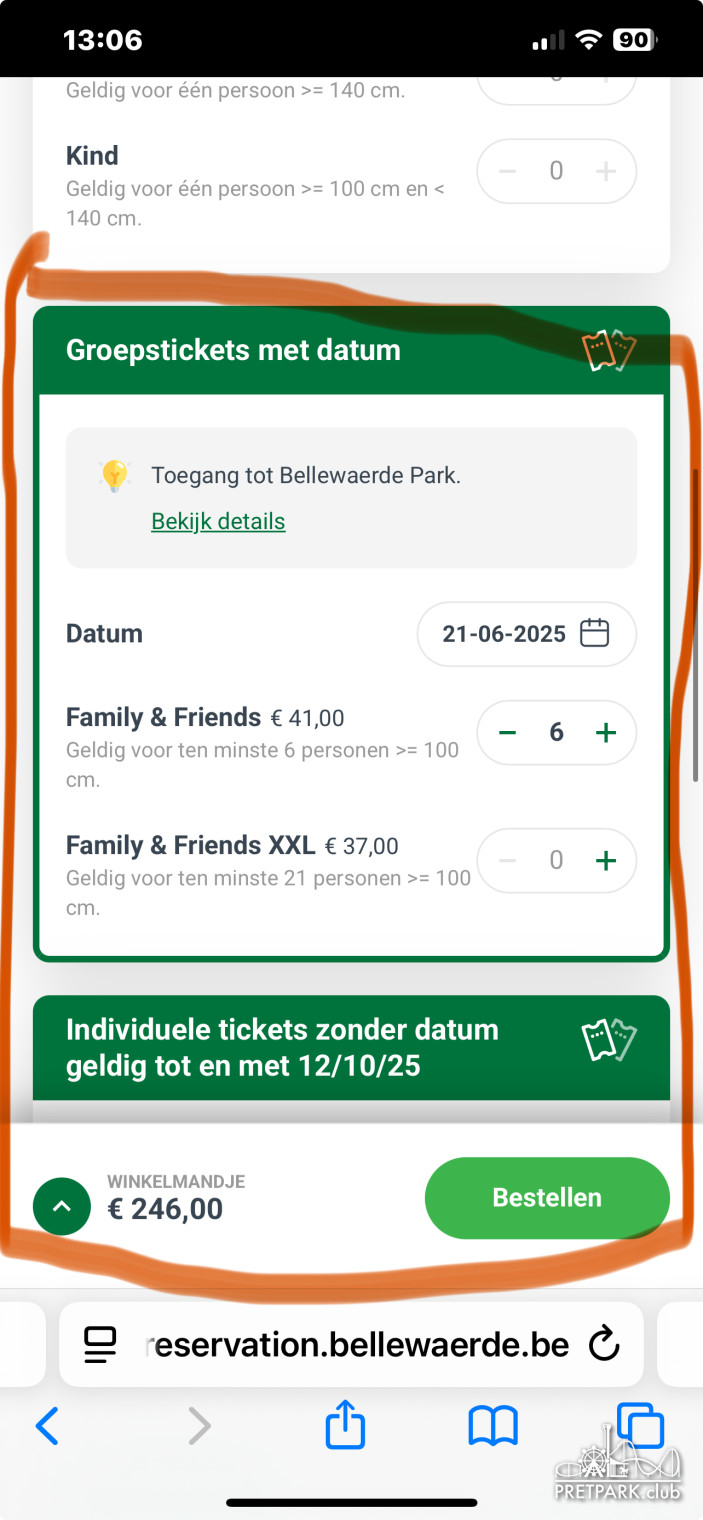Viewport: 703px width, 1520px height.
Task: Open the date picker showing 21-06-2025
Action: pyautogui.click(x=526, y=634)
